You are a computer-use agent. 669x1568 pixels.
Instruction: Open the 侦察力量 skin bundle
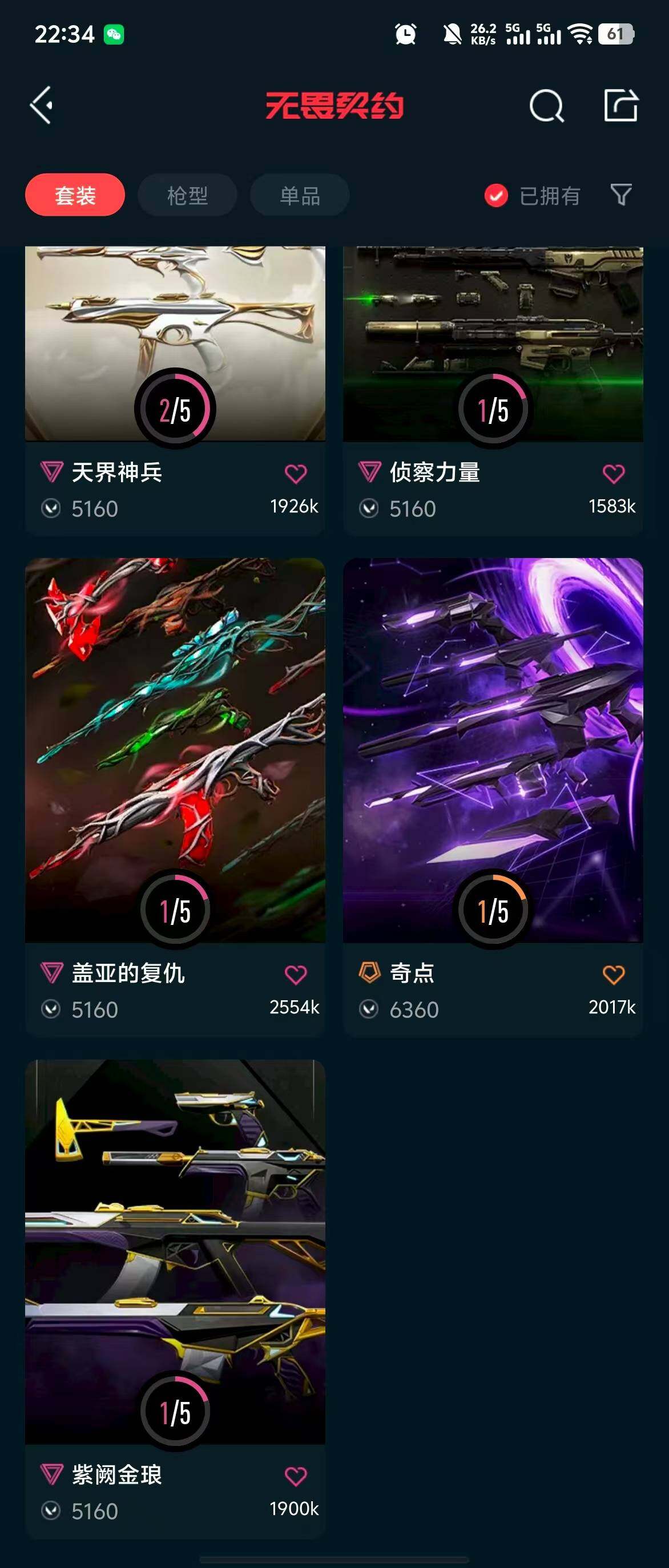(493, 341)
